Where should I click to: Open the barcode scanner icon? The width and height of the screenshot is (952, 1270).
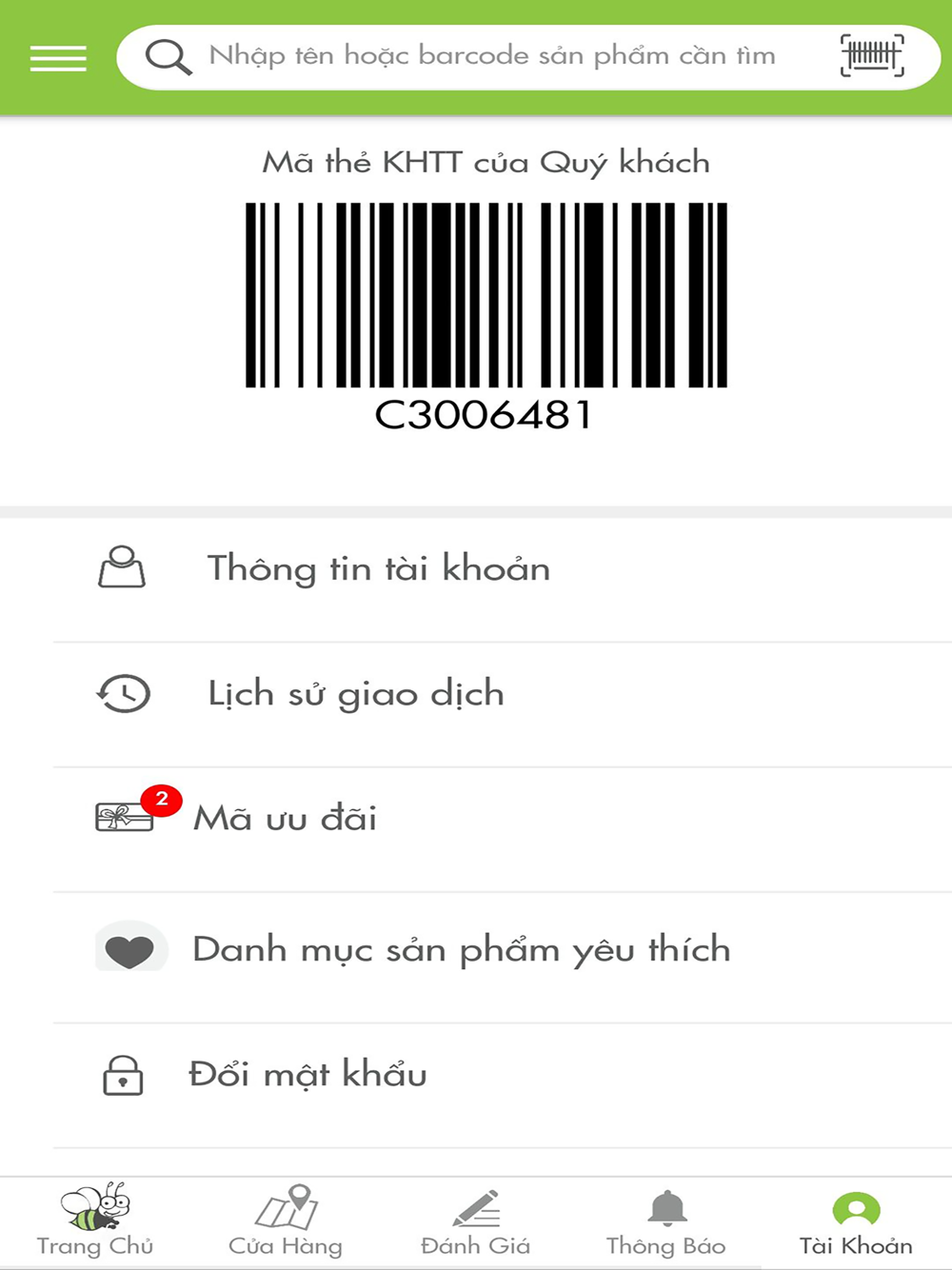tap(871, 56)
